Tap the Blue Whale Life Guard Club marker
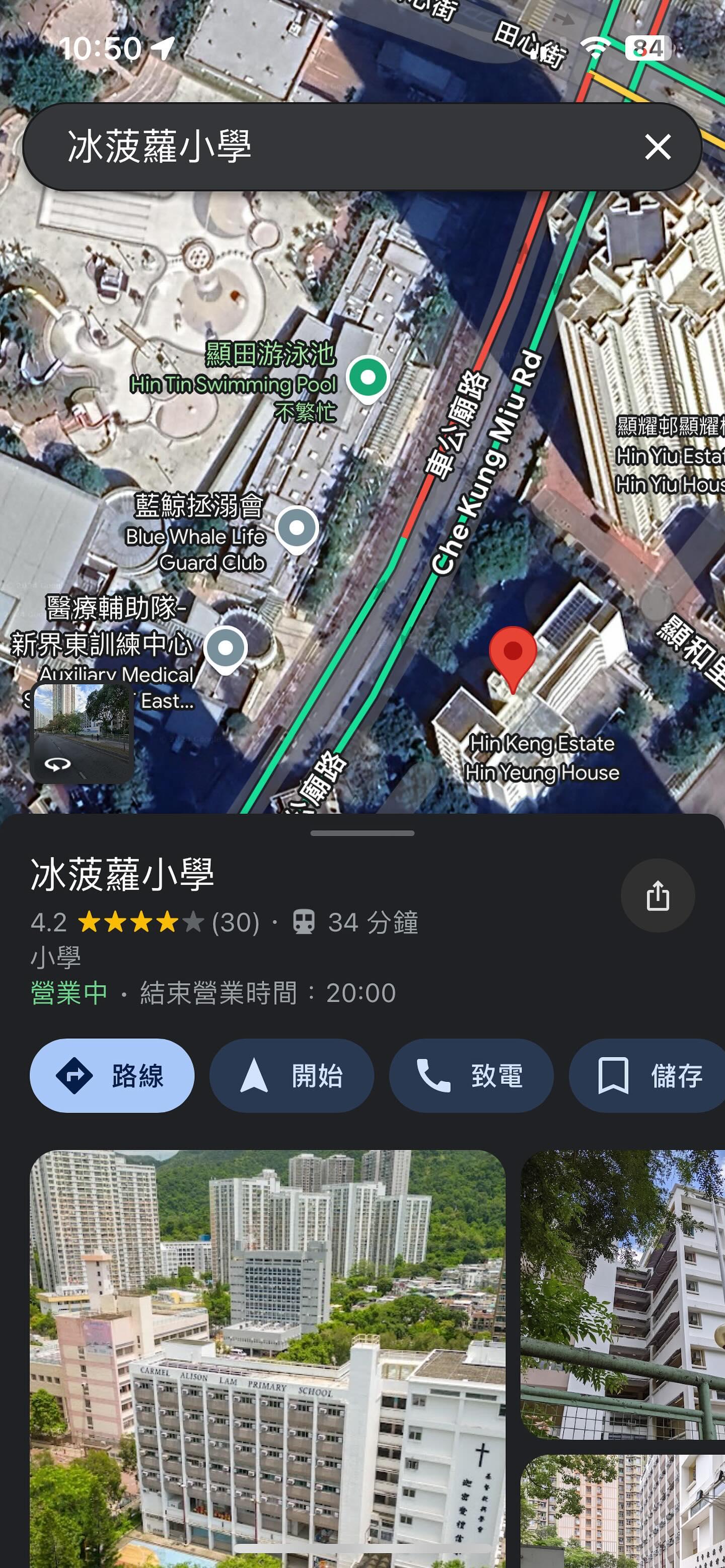The image size is (725, 1568). tap(297, 527)
